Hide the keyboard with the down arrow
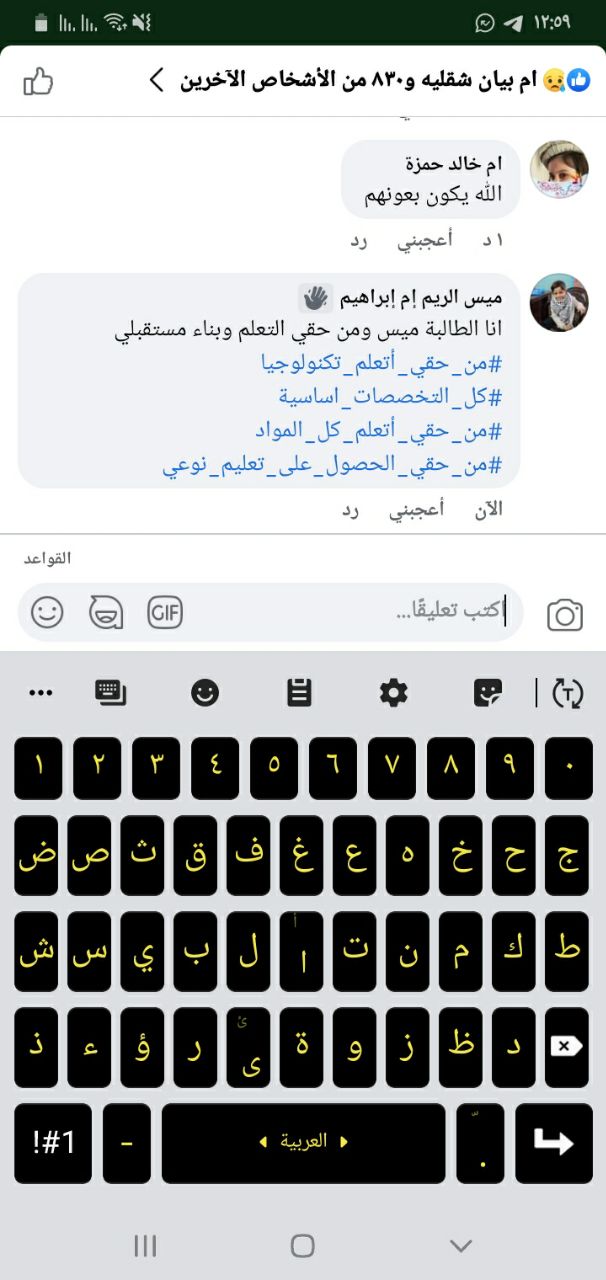The image size is (606, 1280). pos(460,1245)
